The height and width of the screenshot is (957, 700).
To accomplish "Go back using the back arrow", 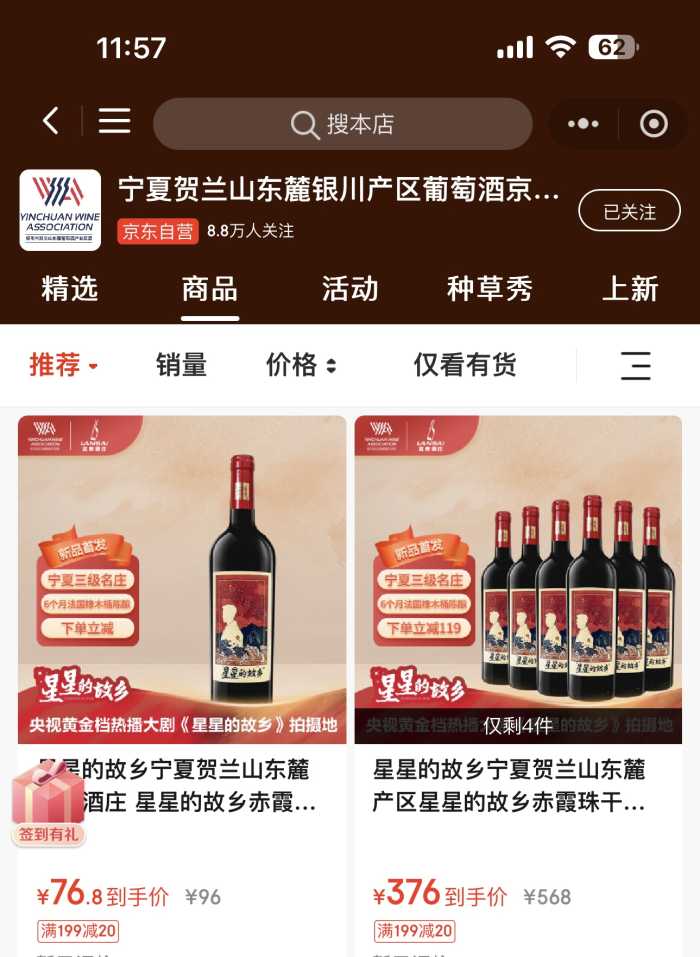I will click(51, 122).
